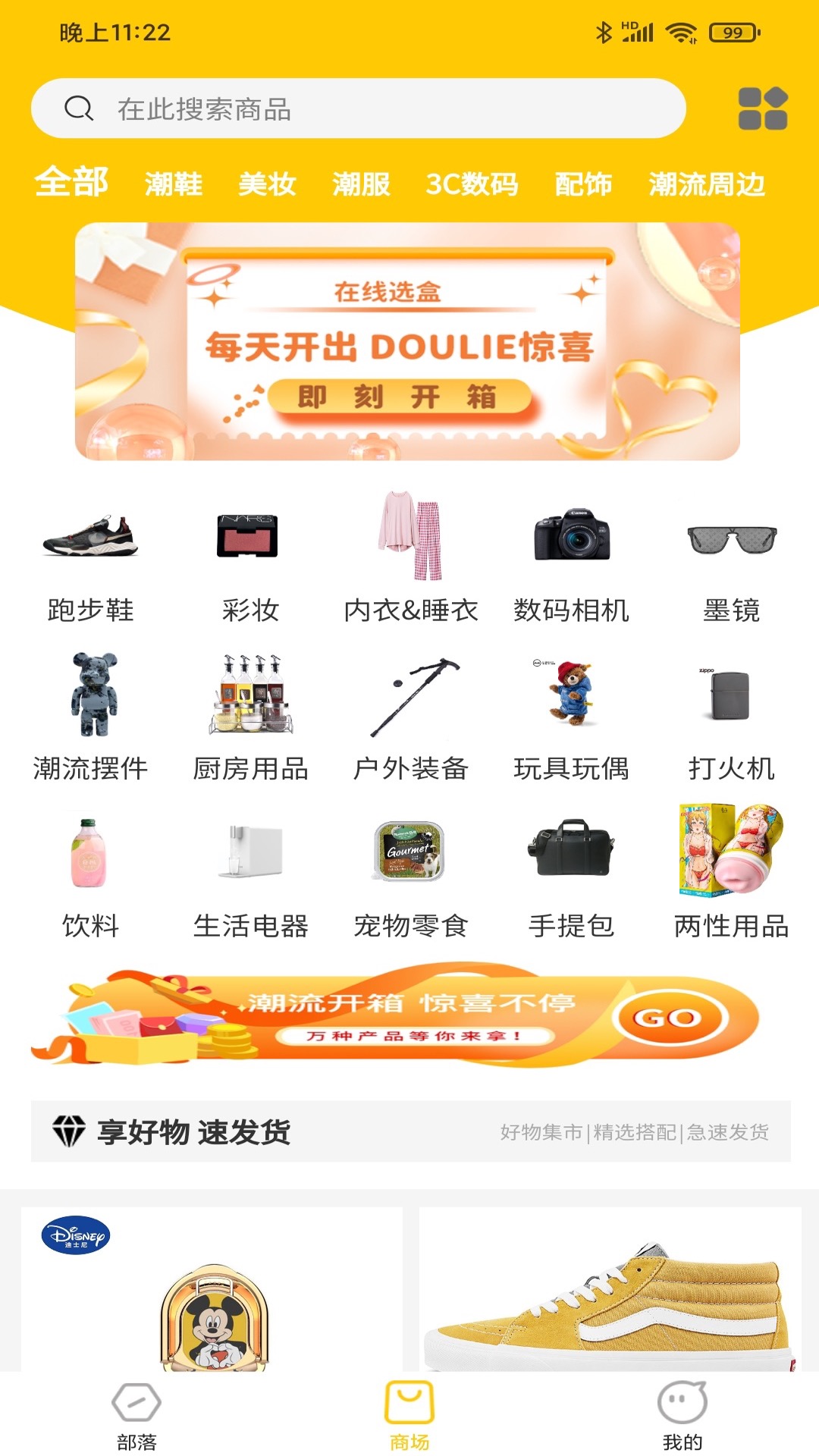Tap the 在此搜索商品 search box
The image size is (819, 1456).
[356, 108]
